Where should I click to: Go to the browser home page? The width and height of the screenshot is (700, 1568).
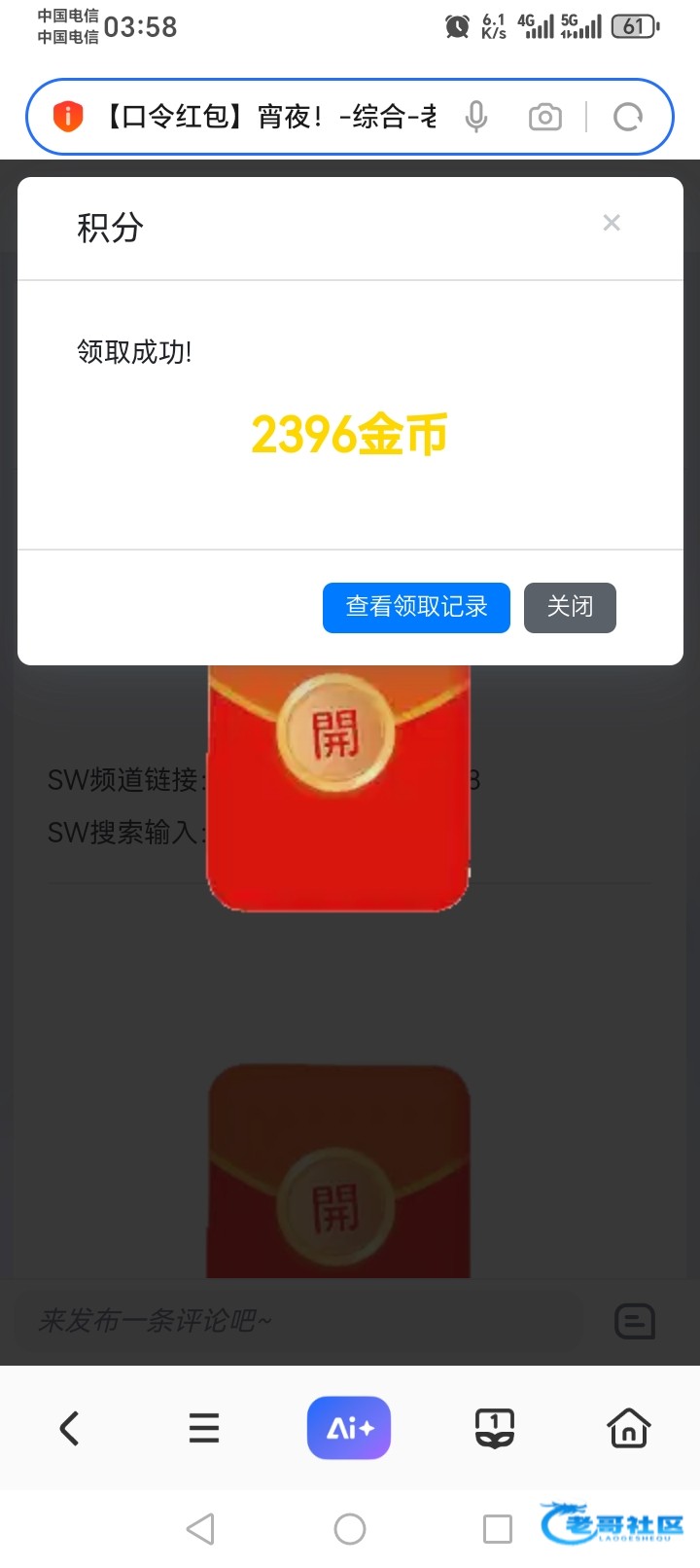pyautogui.click(x=628, y=1428)
